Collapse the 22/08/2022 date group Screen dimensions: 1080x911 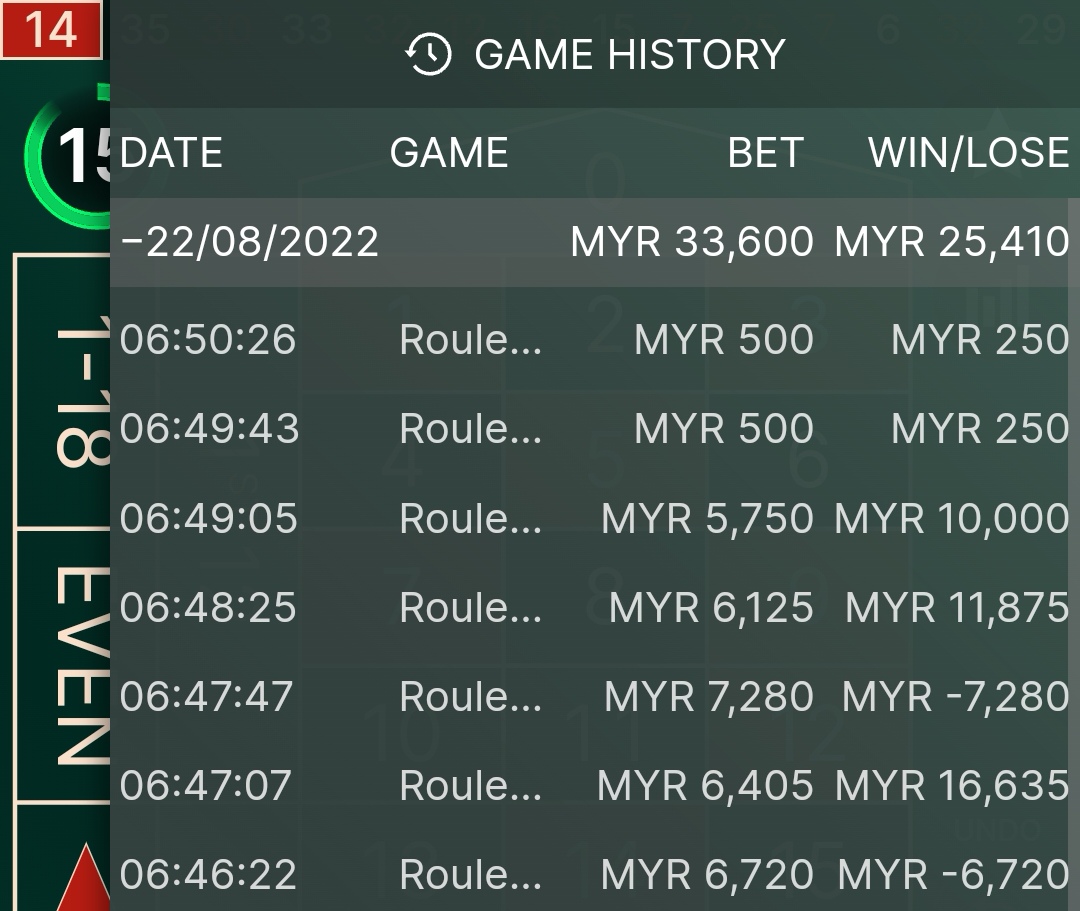pyautogui.click(x=250, y=242)
